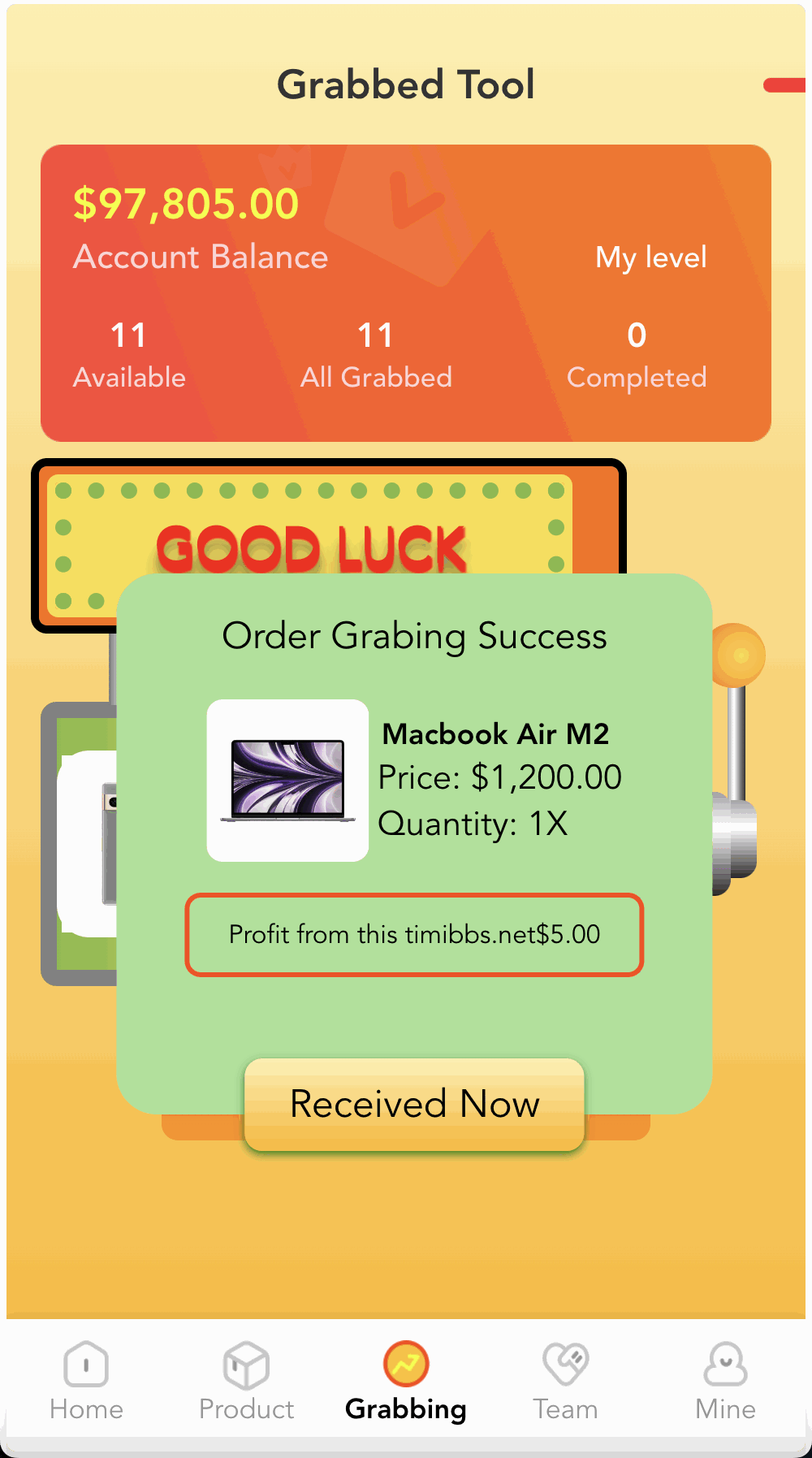Go to the Home tab
Image resolution: width=812 pixels, height=1458 pixels.
pos(86,1382)
